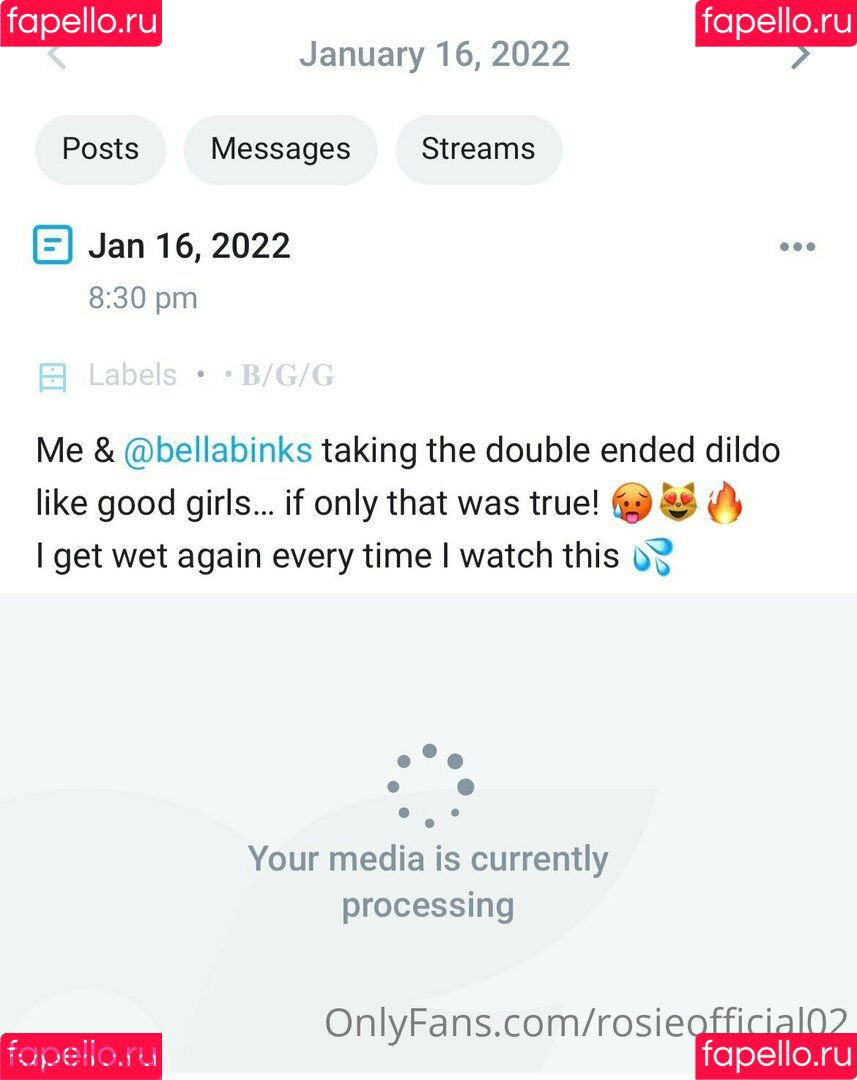Show the Streams filter chip

pos(478,150)
